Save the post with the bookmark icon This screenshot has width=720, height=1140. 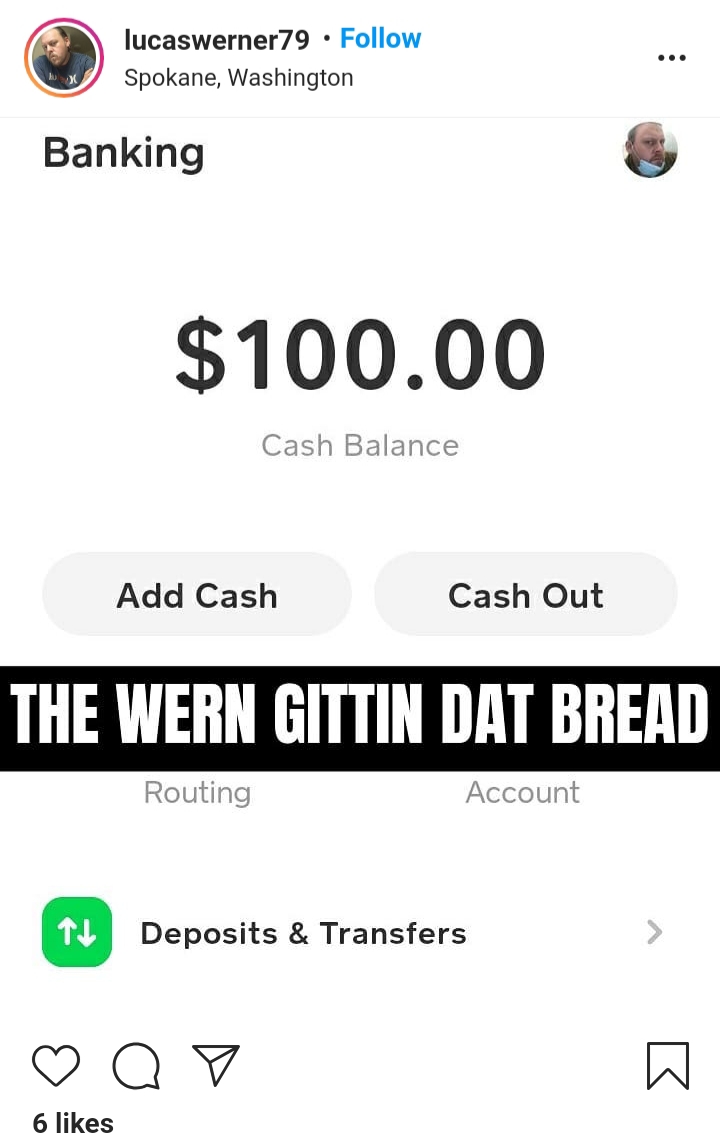coord(668,1066)
